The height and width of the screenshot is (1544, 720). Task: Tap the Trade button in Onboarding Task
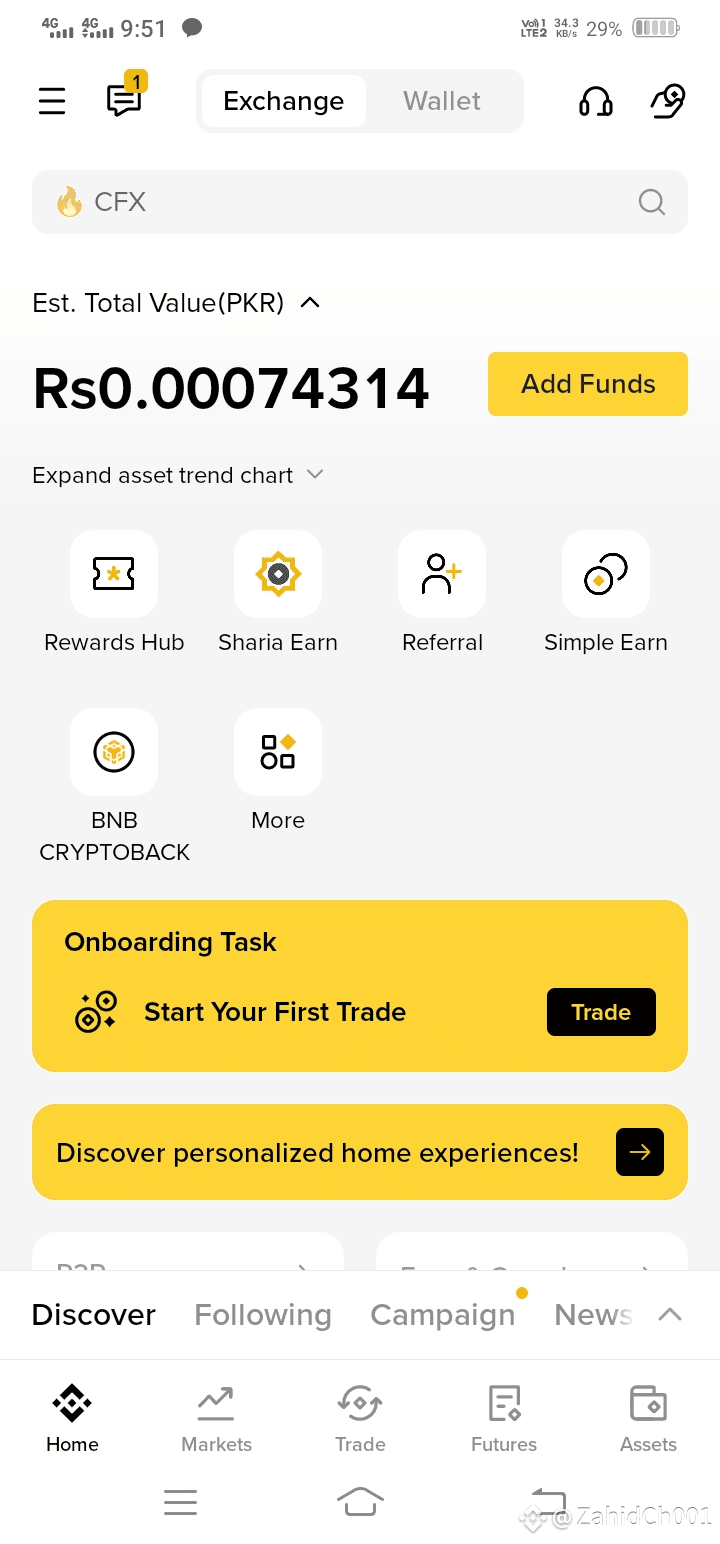pos(601,1012)
